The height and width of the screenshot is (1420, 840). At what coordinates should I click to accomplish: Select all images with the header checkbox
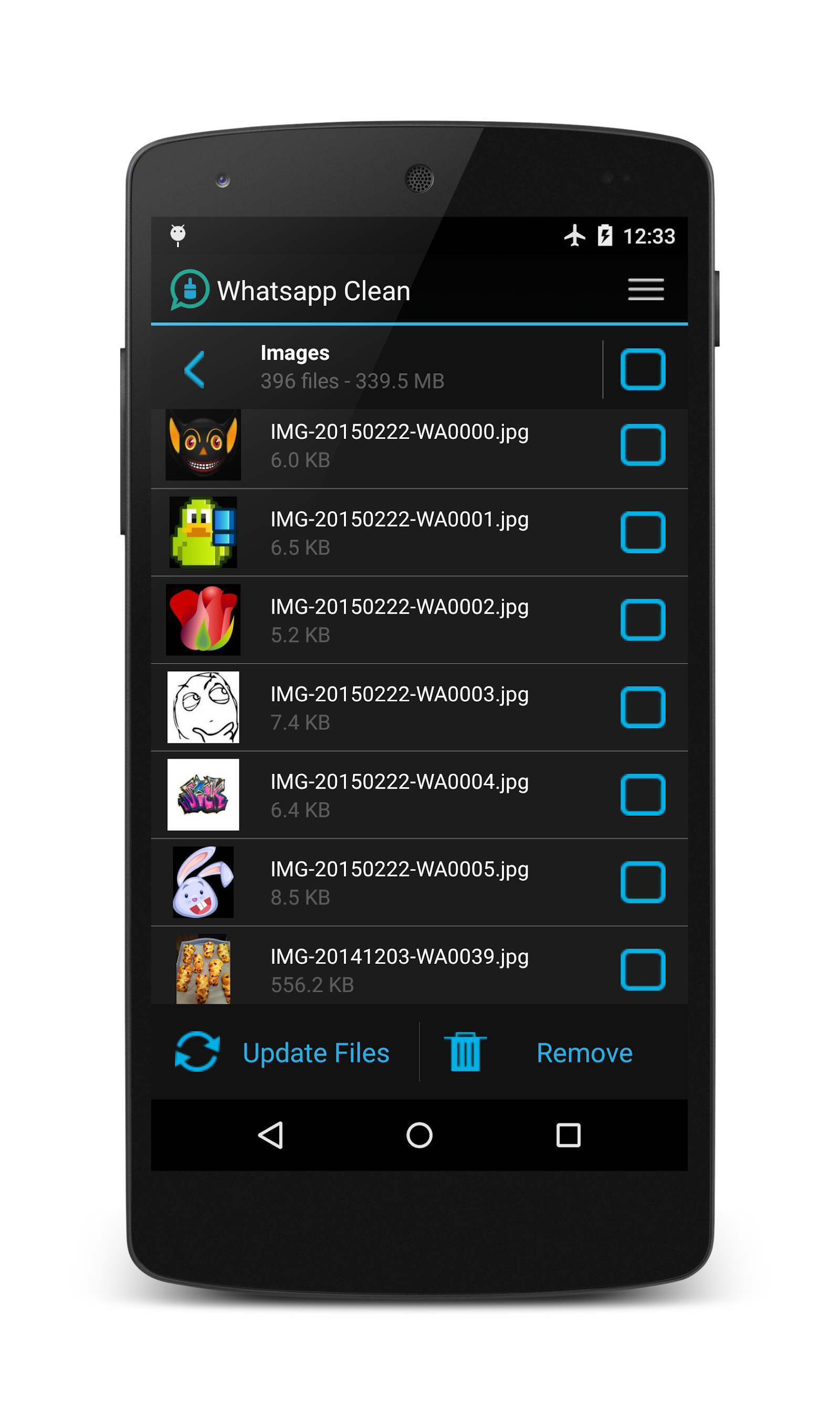point(643,369)
